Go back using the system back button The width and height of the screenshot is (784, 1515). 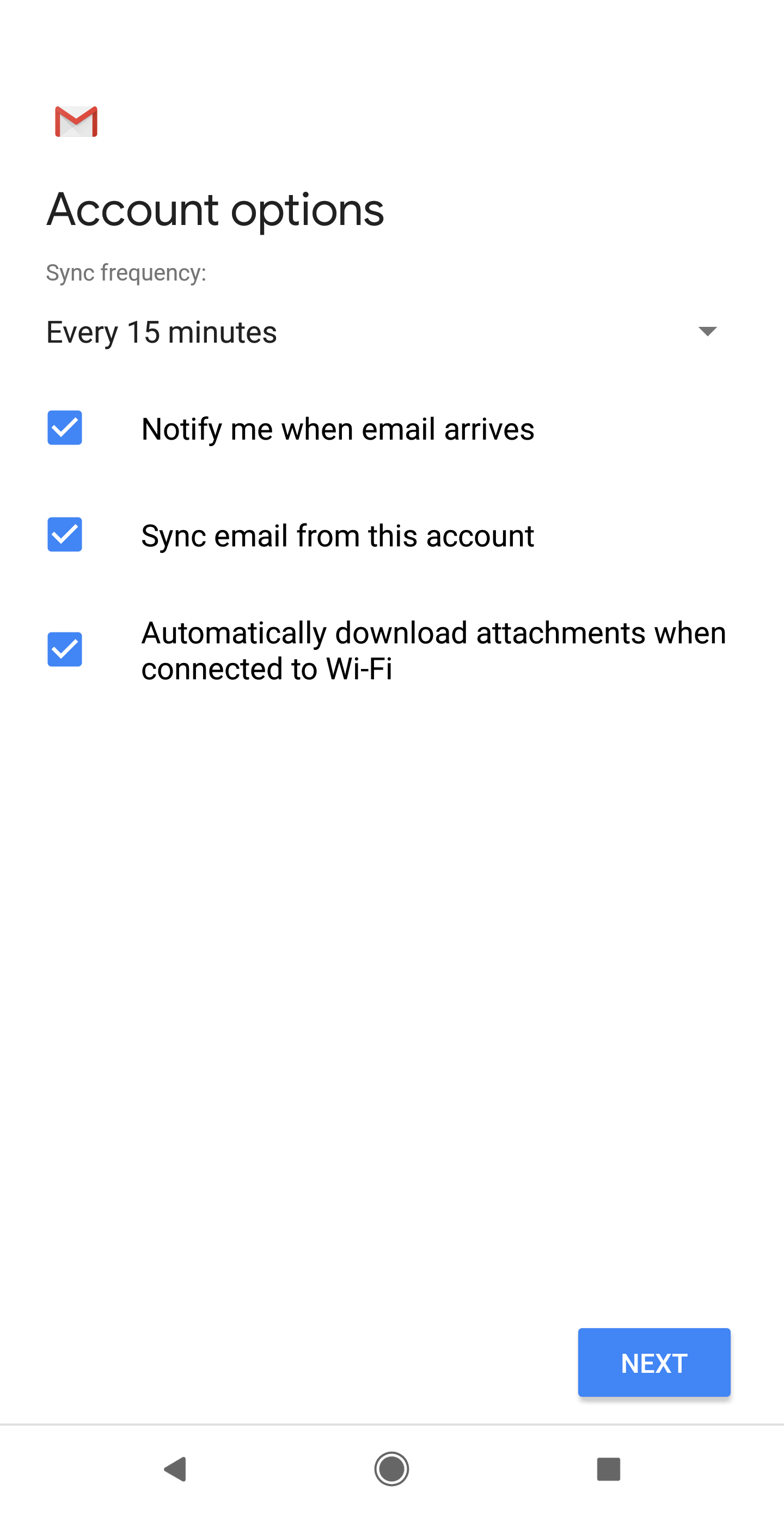point(176,1469)
